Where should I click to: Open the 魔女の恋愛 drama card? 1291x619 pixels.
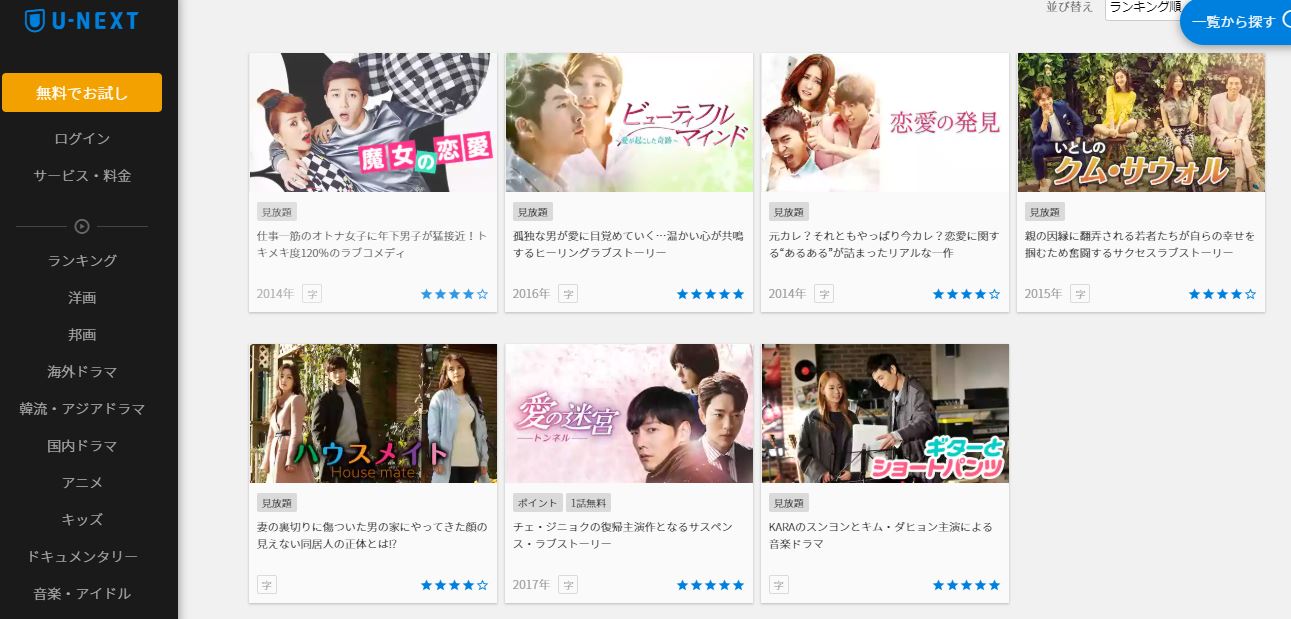click(373, 122)
